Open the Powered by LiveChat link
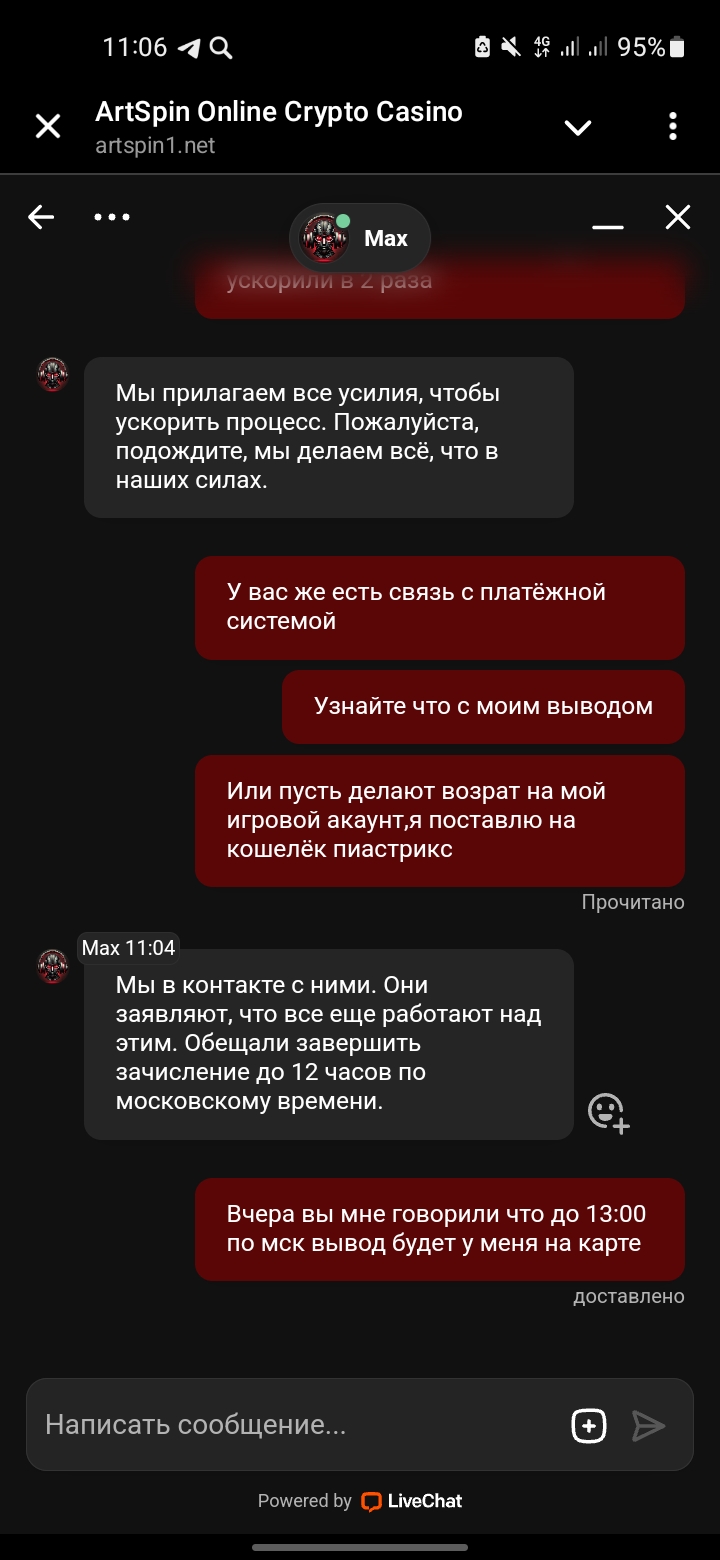 tap(360, 1500)
